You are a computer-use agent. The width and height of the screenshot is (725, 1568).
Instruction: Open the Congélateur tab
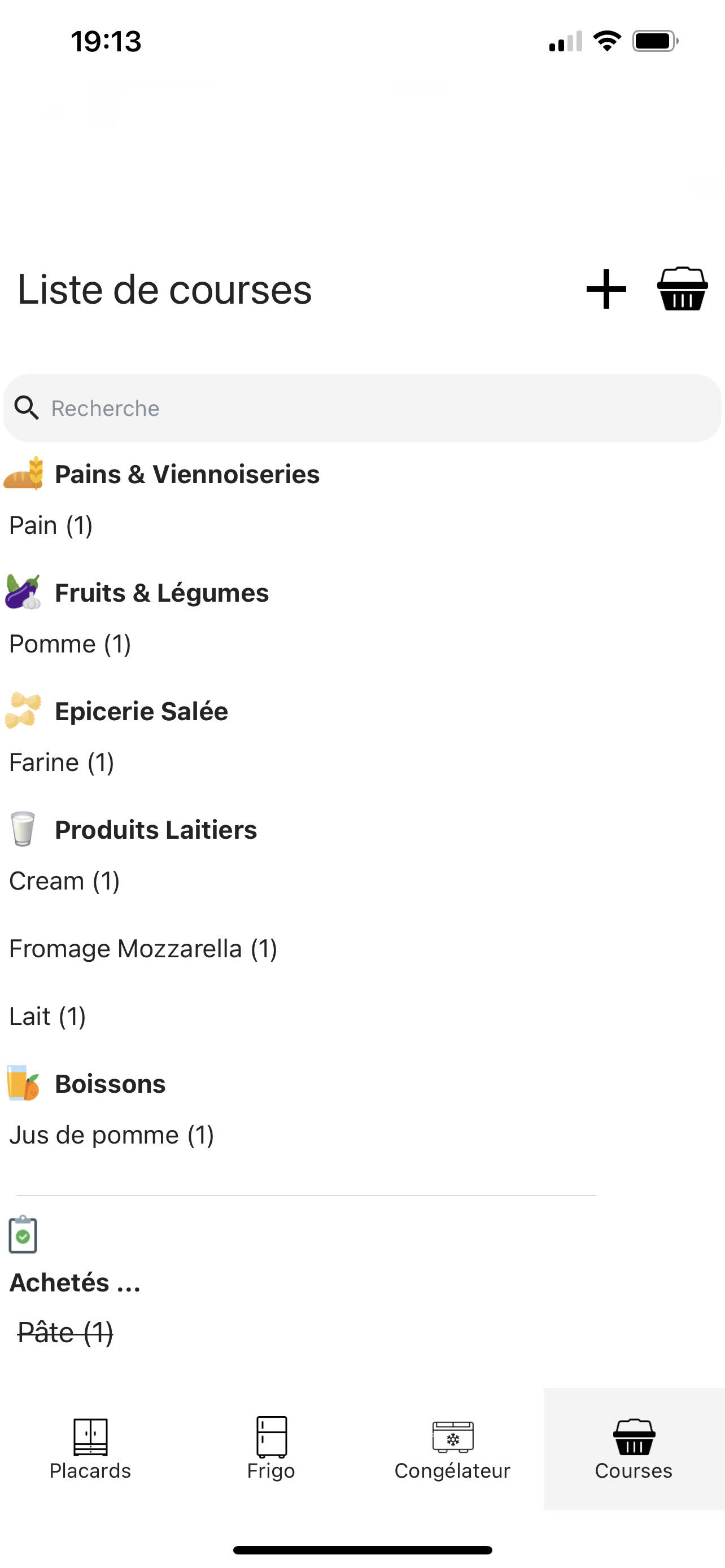click(x=452, y=1449)
